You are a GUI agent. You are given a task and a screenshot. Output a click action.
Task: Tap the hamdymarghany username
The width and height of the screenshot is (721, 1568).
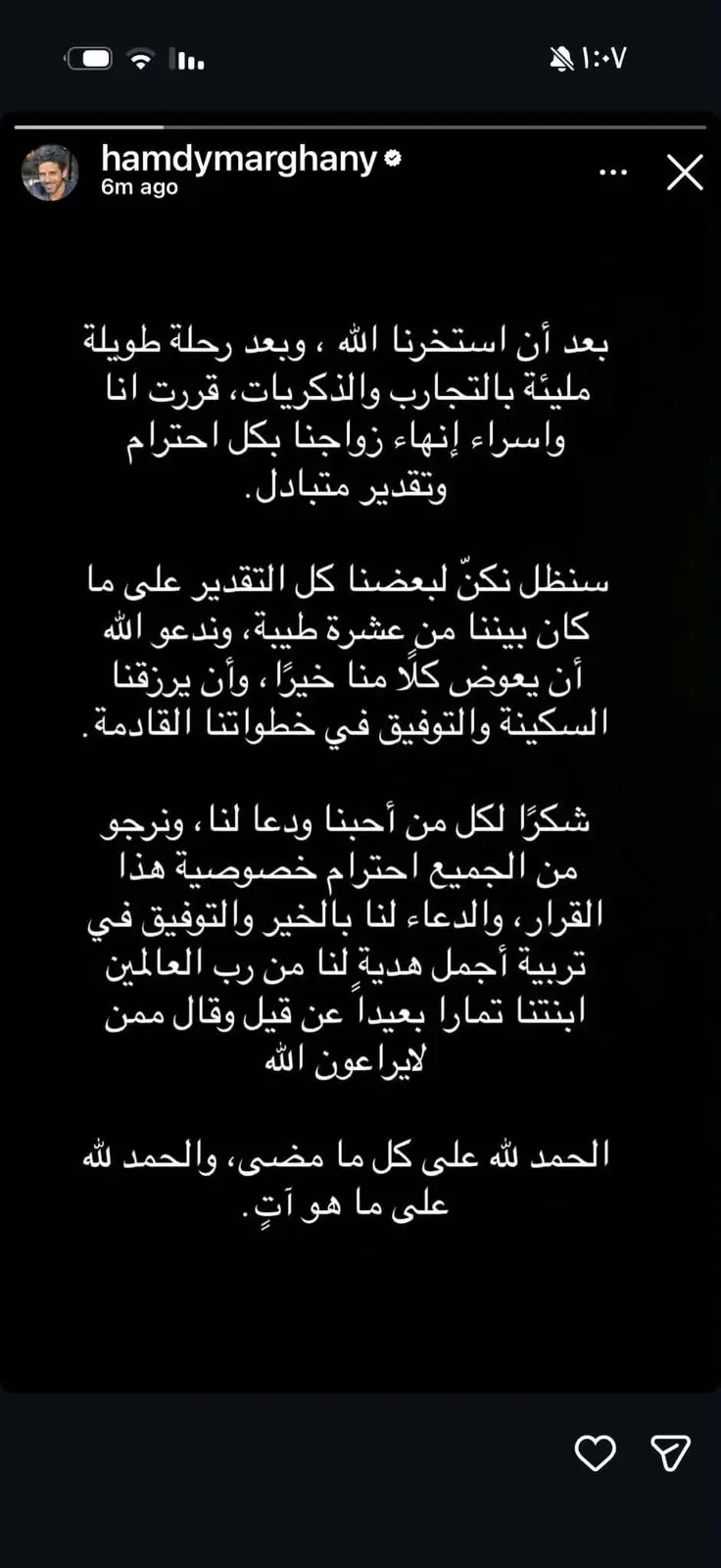(239, 159)
